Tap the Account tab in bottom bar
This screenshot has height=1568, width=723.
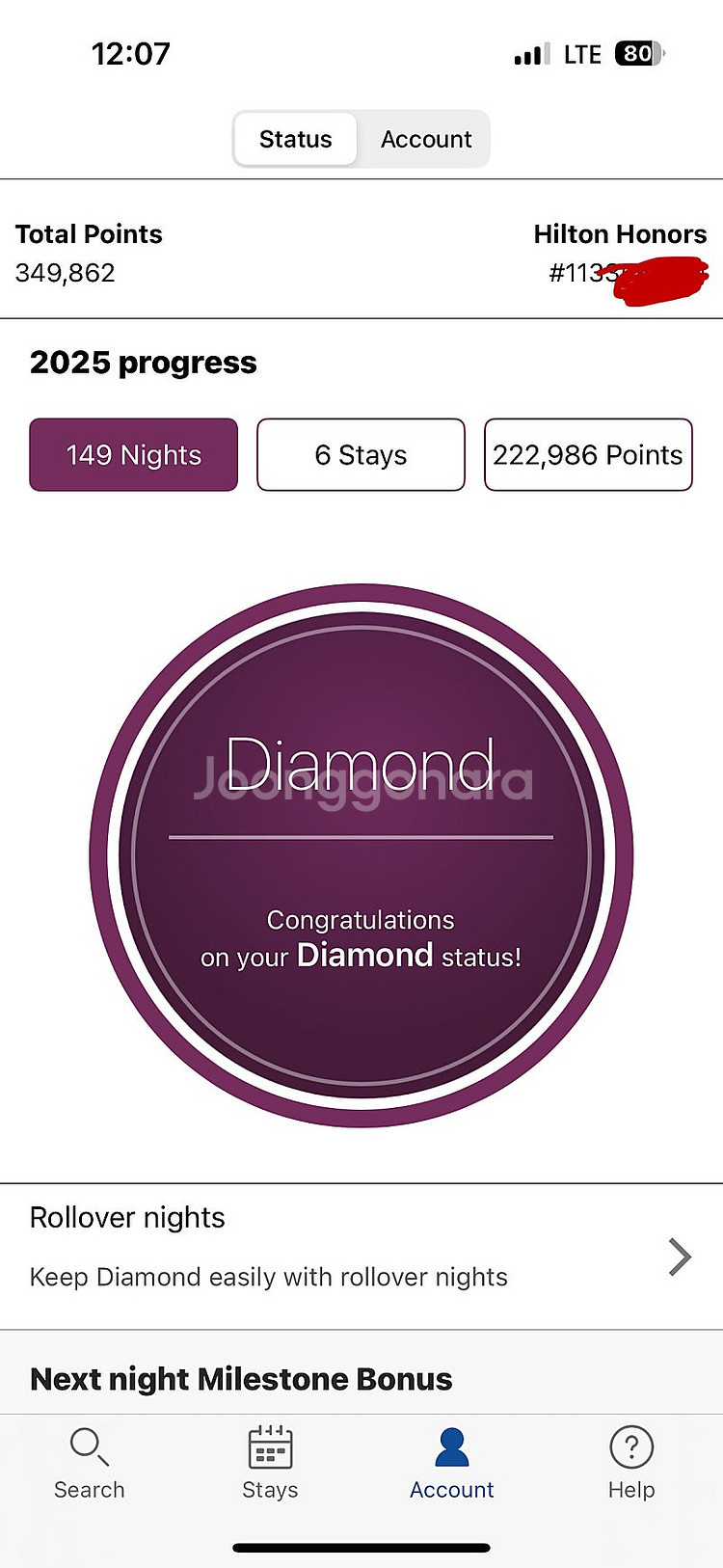(x=451, y=1464)
